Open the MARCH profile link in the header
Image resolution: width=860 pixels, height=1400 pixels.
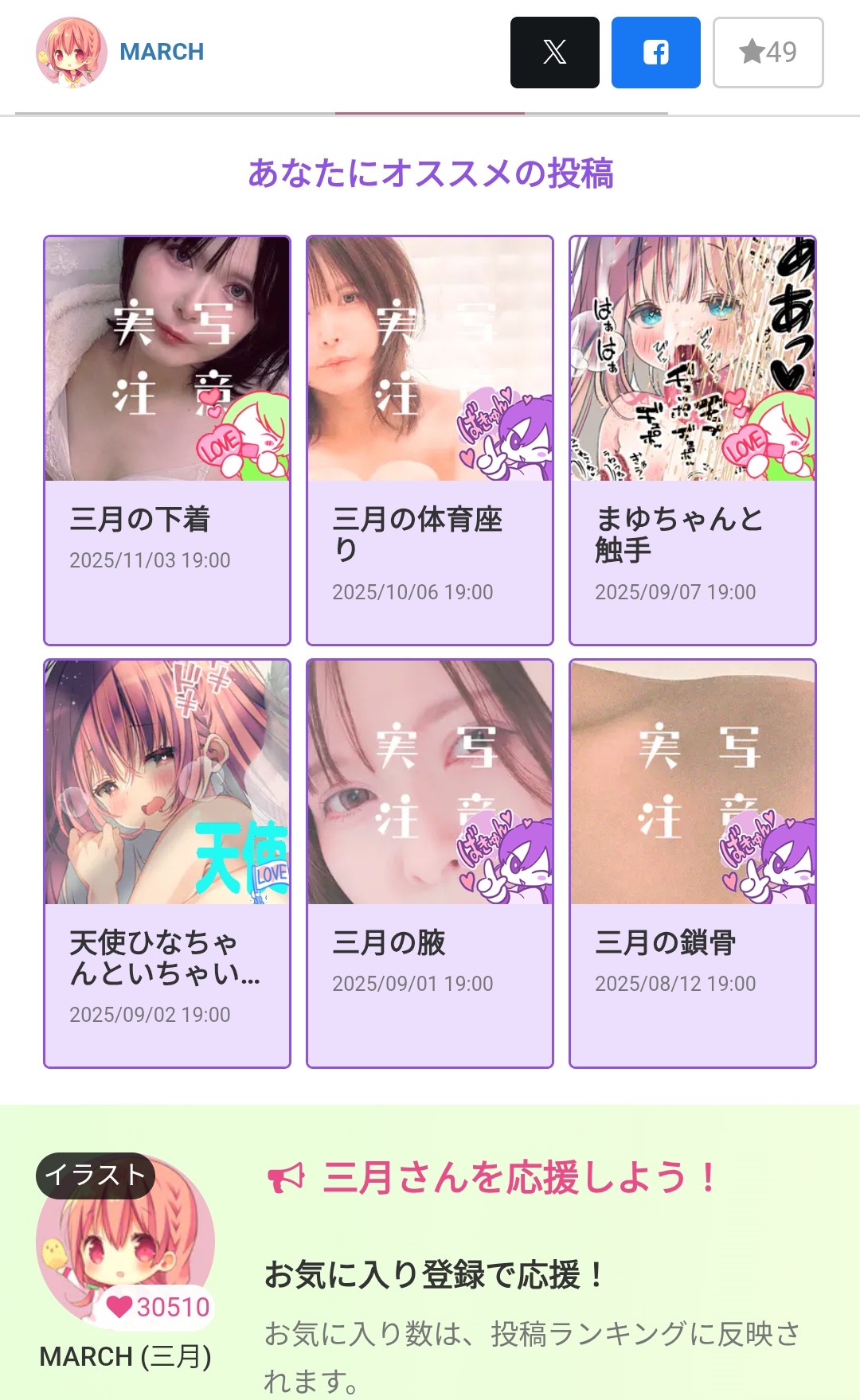pos(161,53)
